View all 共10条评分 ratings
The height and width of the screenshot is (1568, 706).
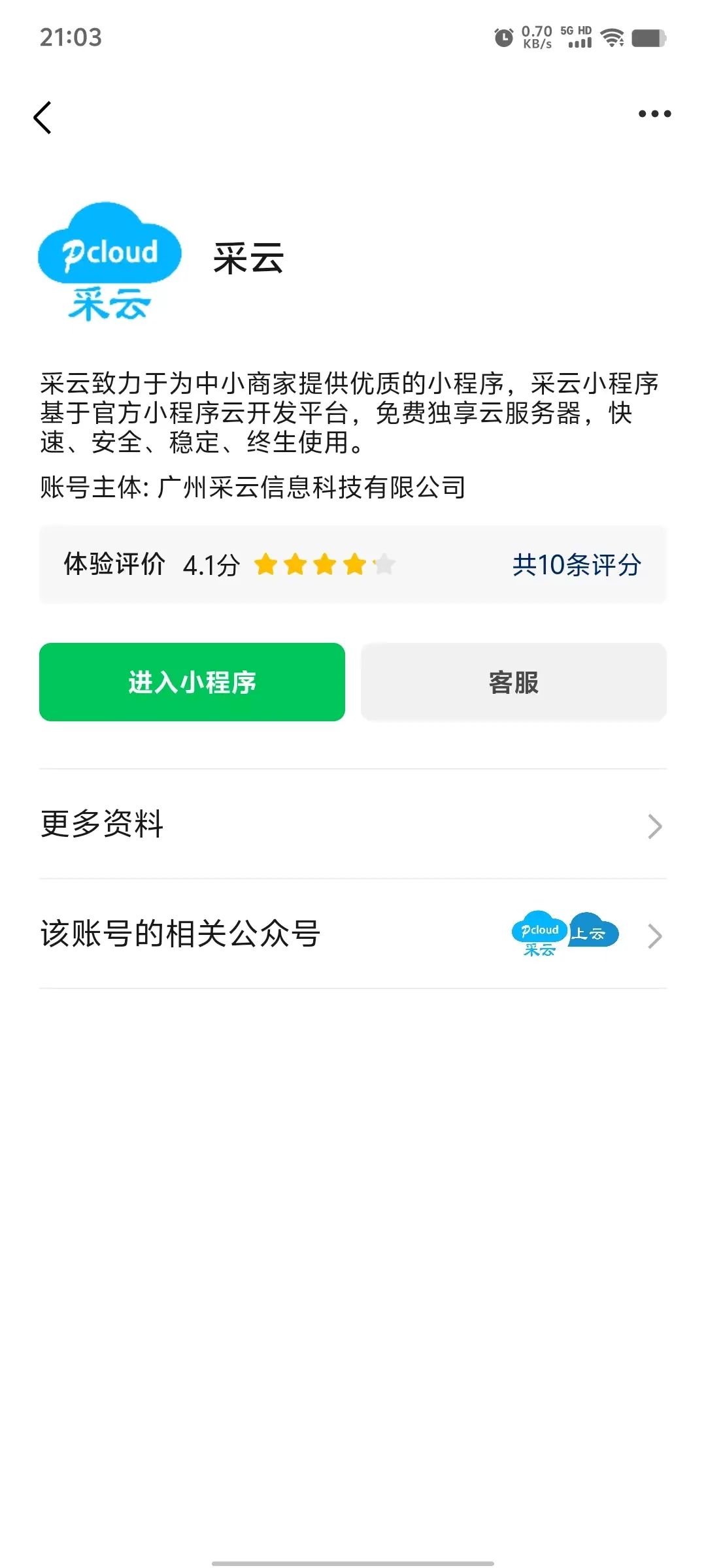tap(576, 565)
